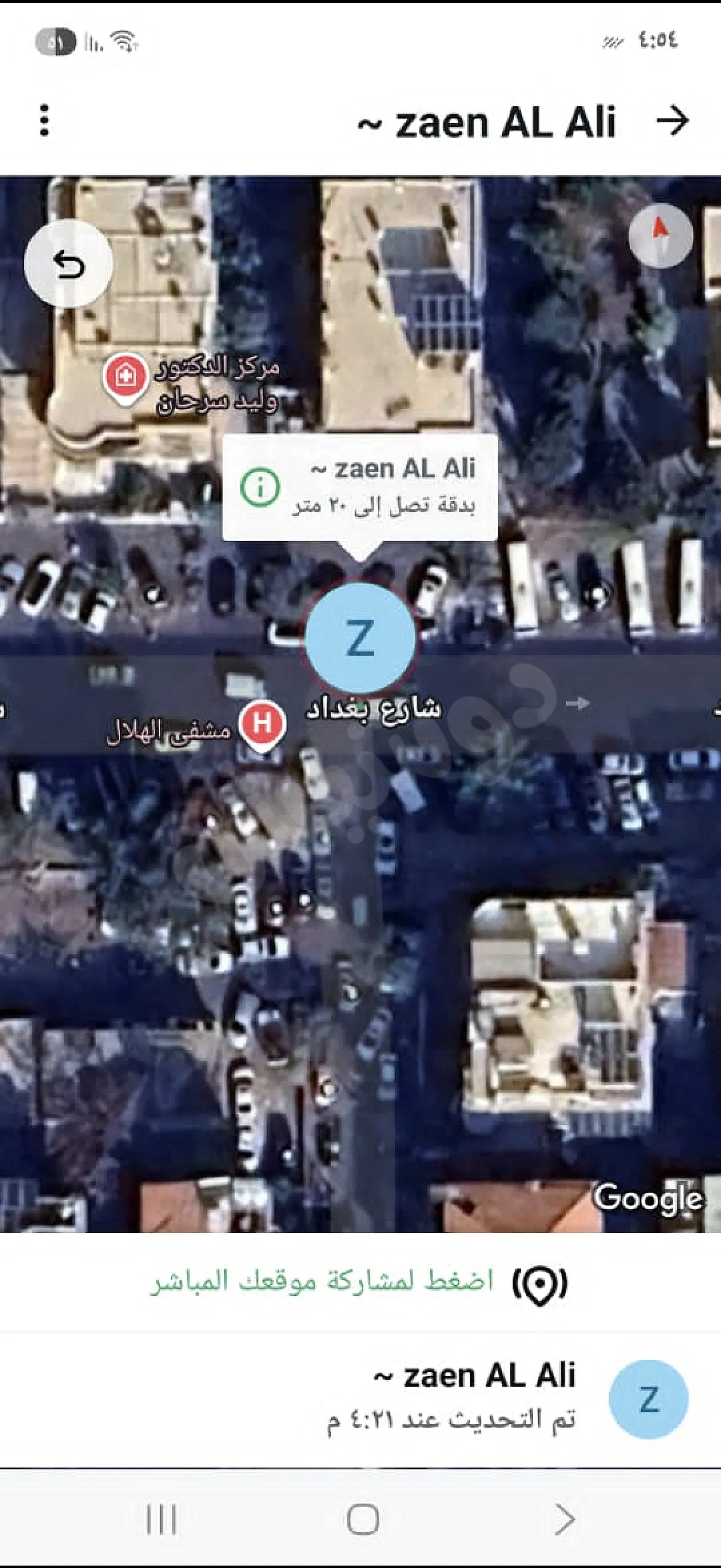This screenshot has width=721, height=1568.
Task: Open info in zaen AL Ali location bubble
Action: (x=260, y=486)
